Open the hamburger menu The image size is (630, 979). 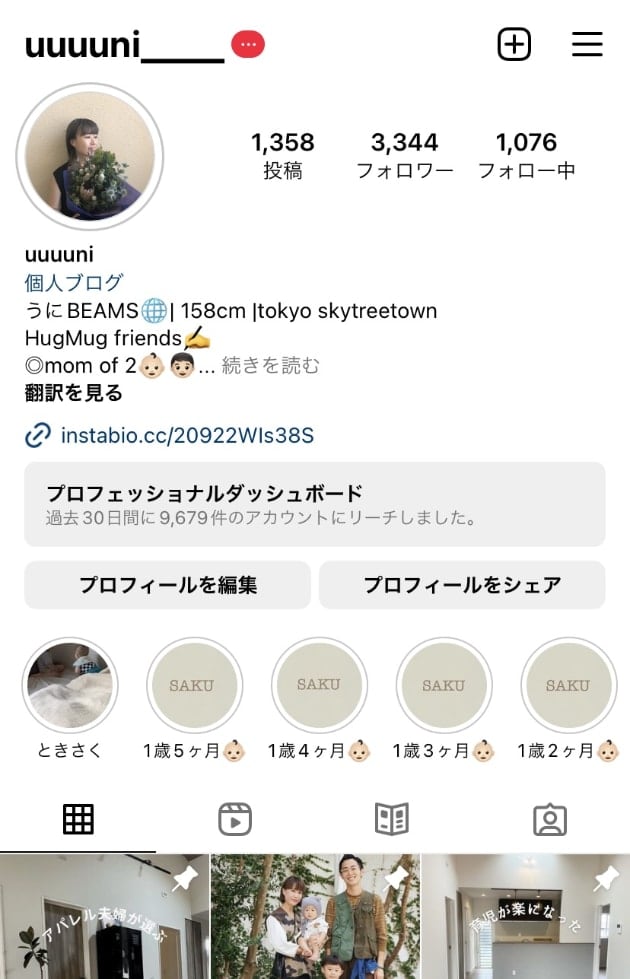coord(587,44)
